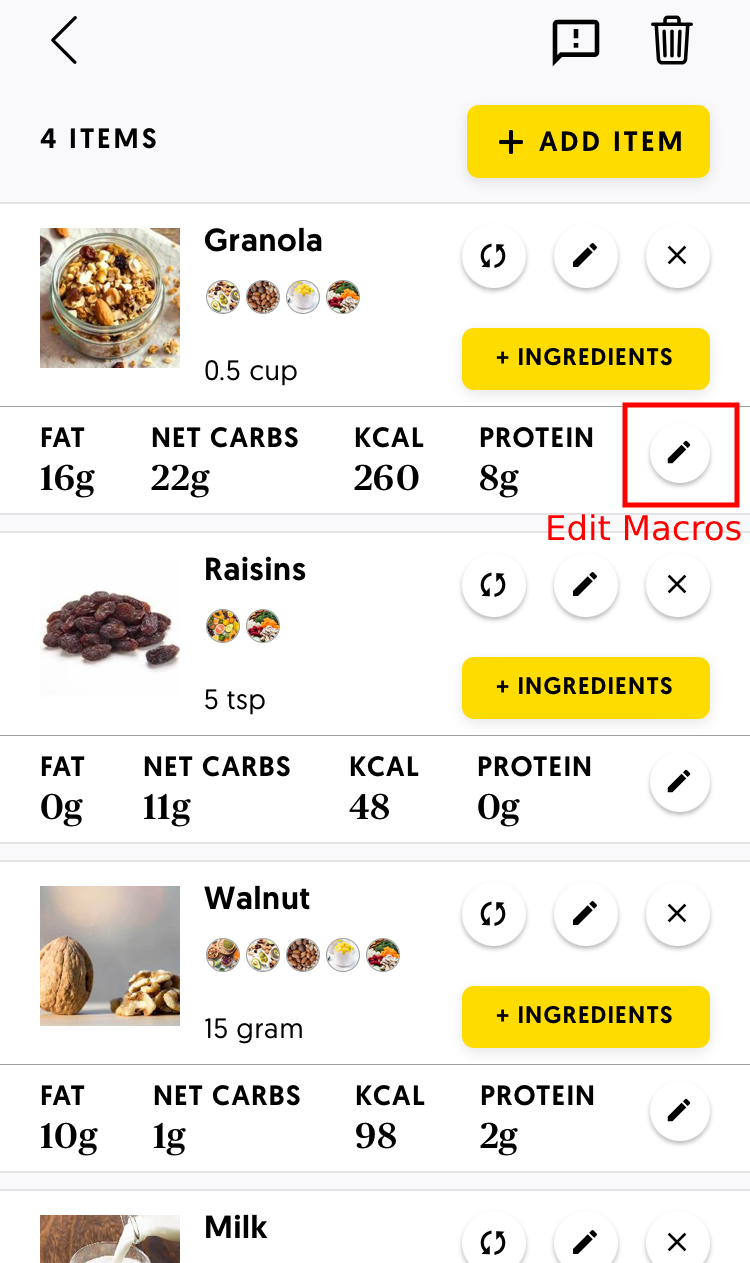The image size is (750, 1263).
Task: Delete the meal with the trash icon
Action: (673, 42)
